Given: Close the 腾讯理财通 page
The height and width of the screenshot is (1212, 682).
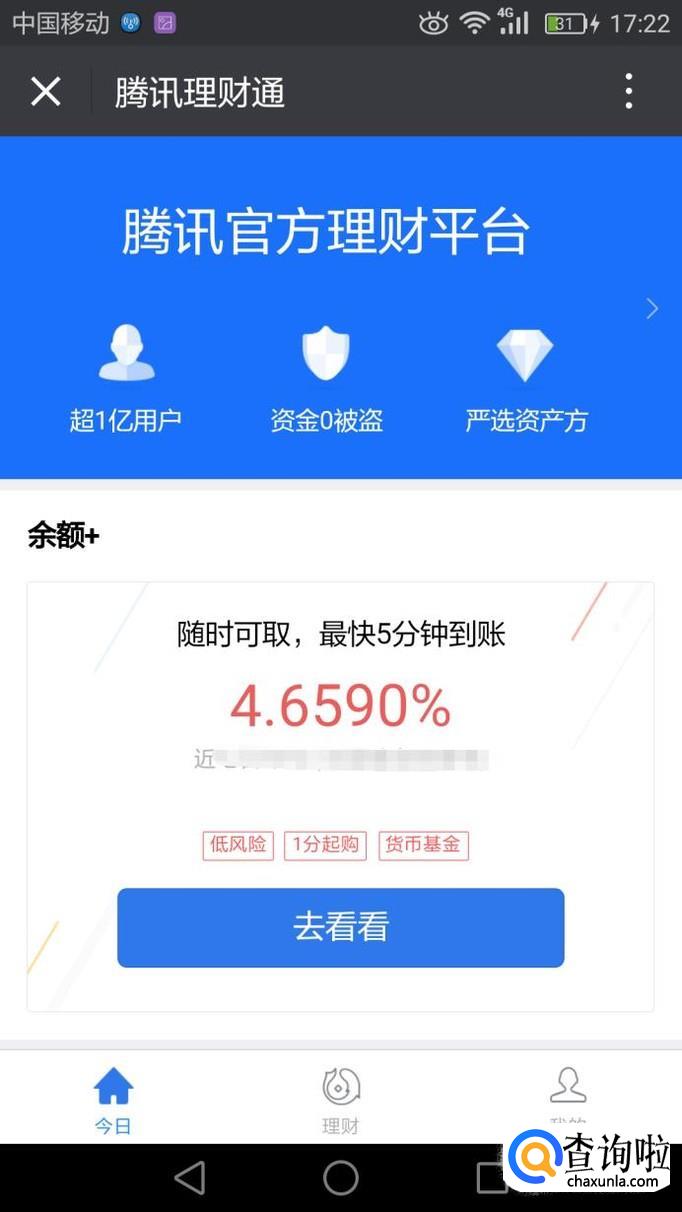Looking at the screenshot, I should (45, 92).
